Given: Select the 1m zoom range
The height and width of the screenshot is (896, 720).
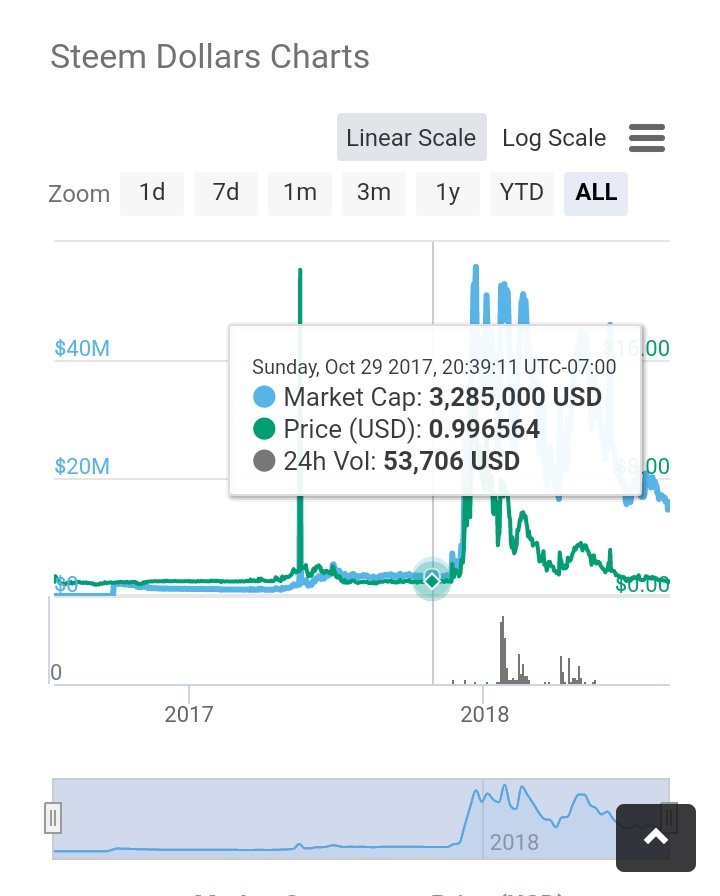Looking at the screenshot, I should pos(300,193).
